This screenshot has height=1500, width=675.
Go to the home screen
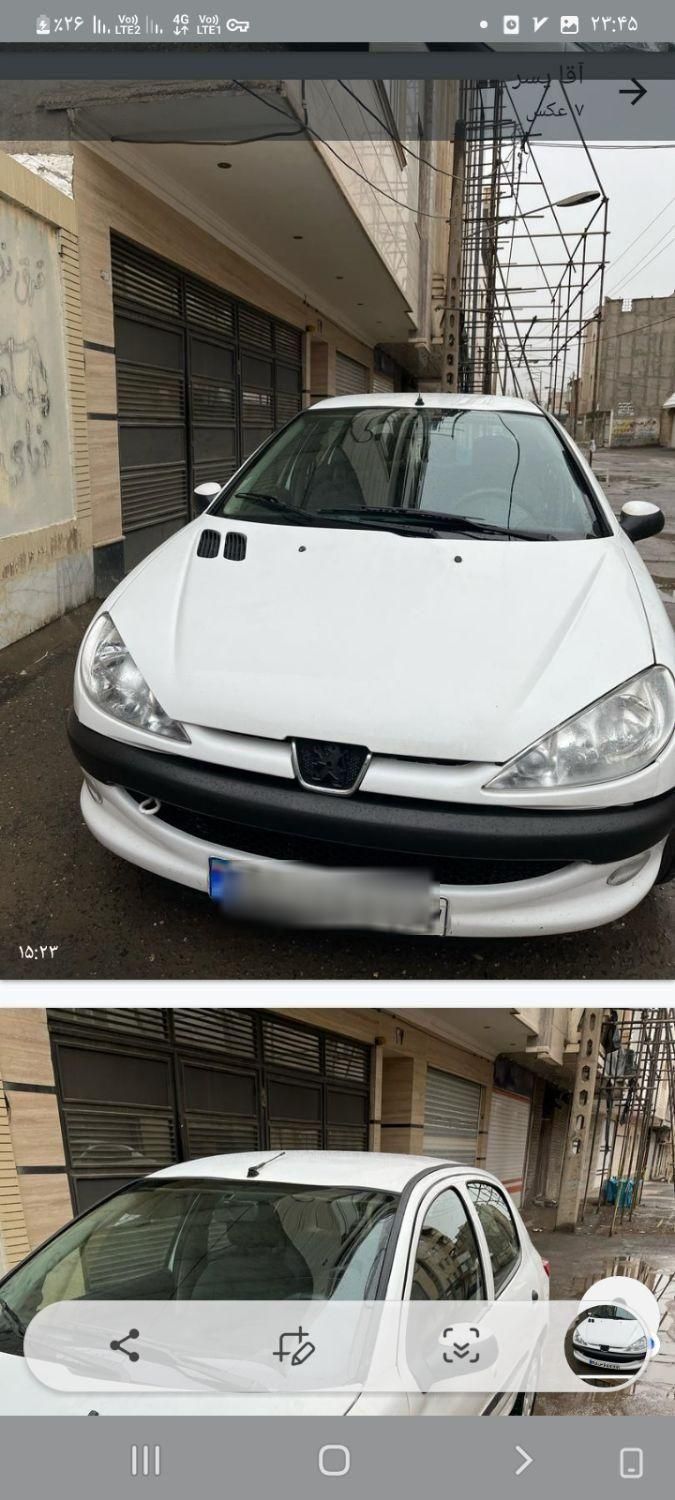coord(334,1461)
